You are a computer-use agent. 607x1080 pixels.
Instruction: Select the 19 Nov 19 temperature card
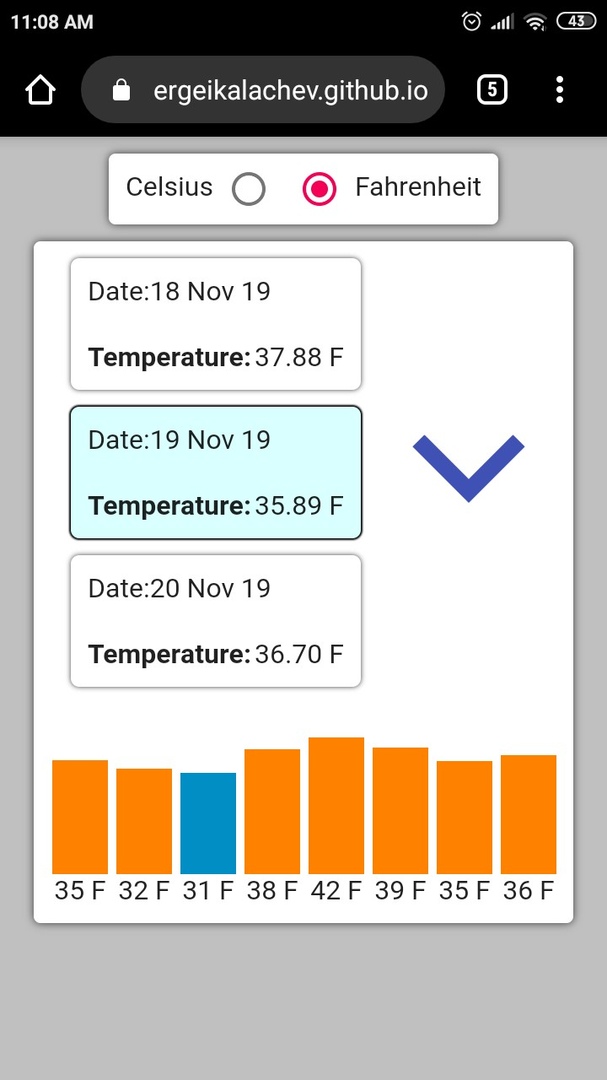click(215, 472)
